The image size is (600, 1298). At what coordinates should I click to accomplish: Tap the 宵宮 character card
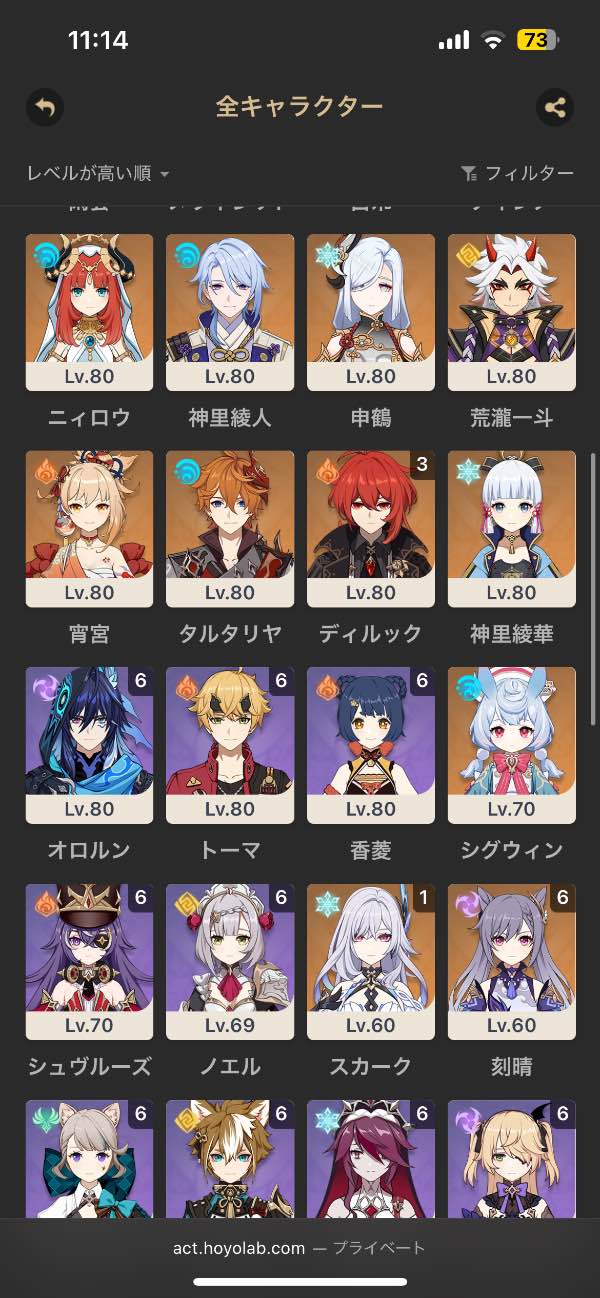(89, 528)
